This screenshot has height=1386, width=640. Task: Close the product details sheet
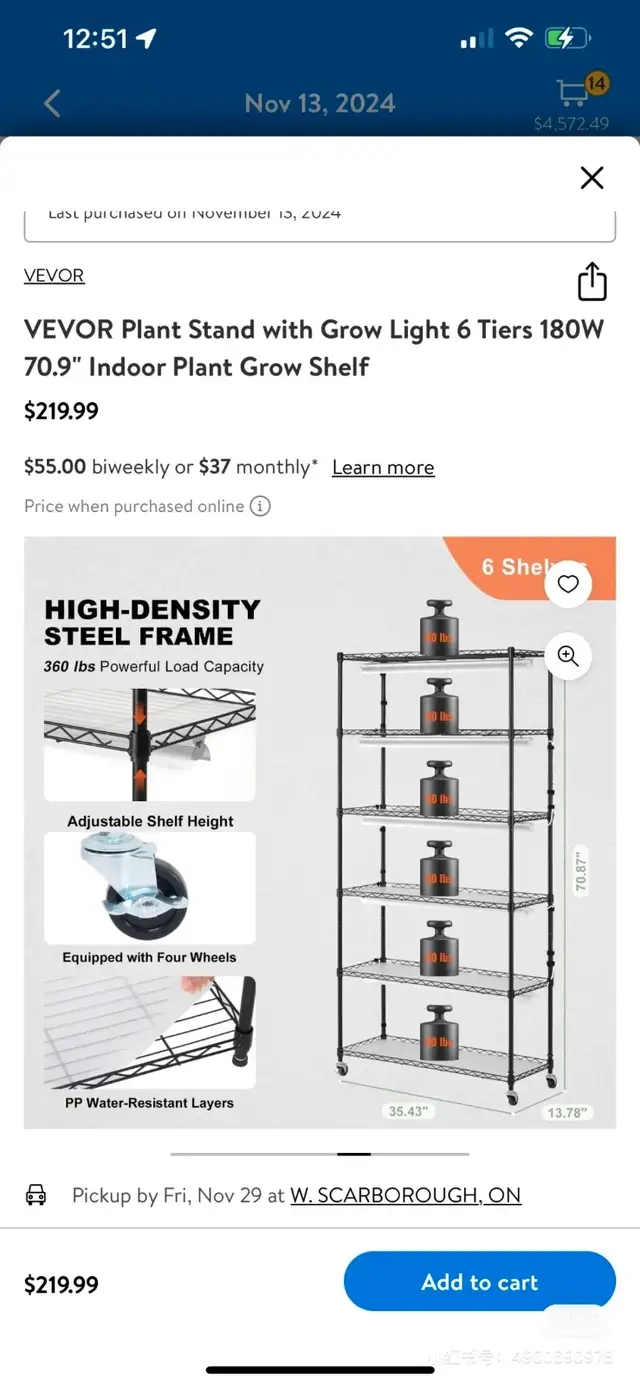pos(592,178)
